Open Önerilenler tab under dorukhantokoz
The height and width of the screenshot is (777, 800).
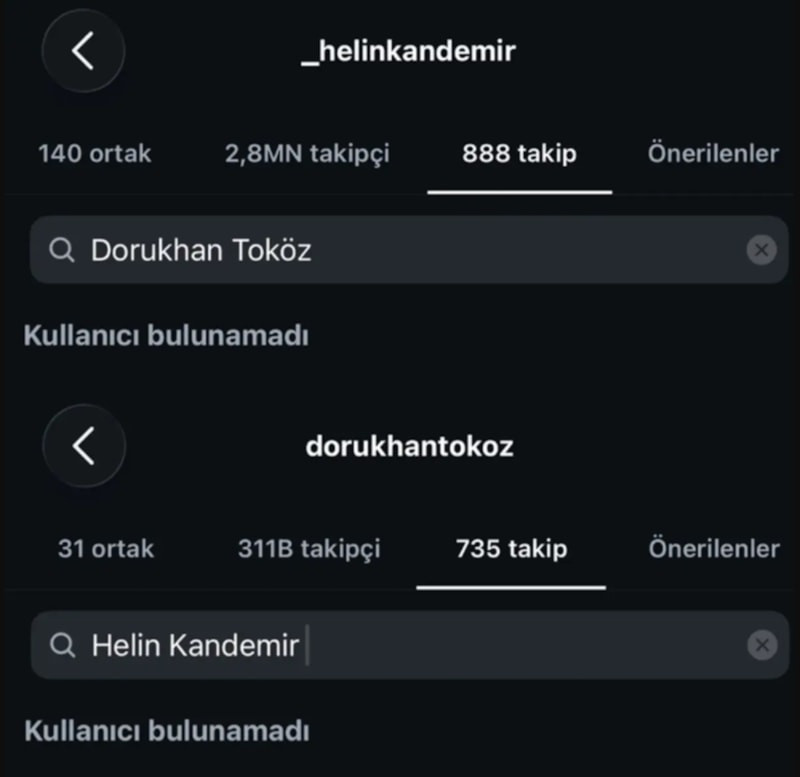(x=714, y=548)
